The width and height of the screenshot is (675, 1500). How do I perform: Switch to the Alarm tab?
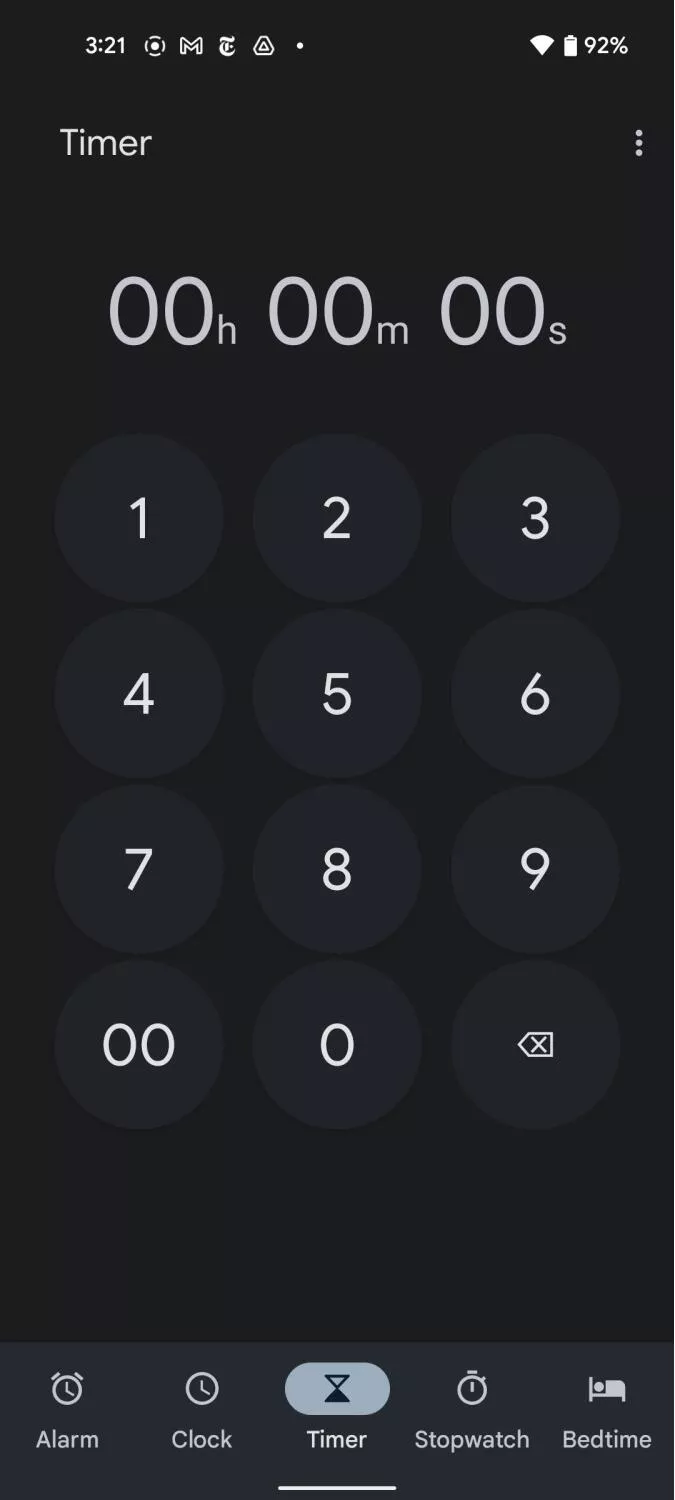(x=68, y=1411)
